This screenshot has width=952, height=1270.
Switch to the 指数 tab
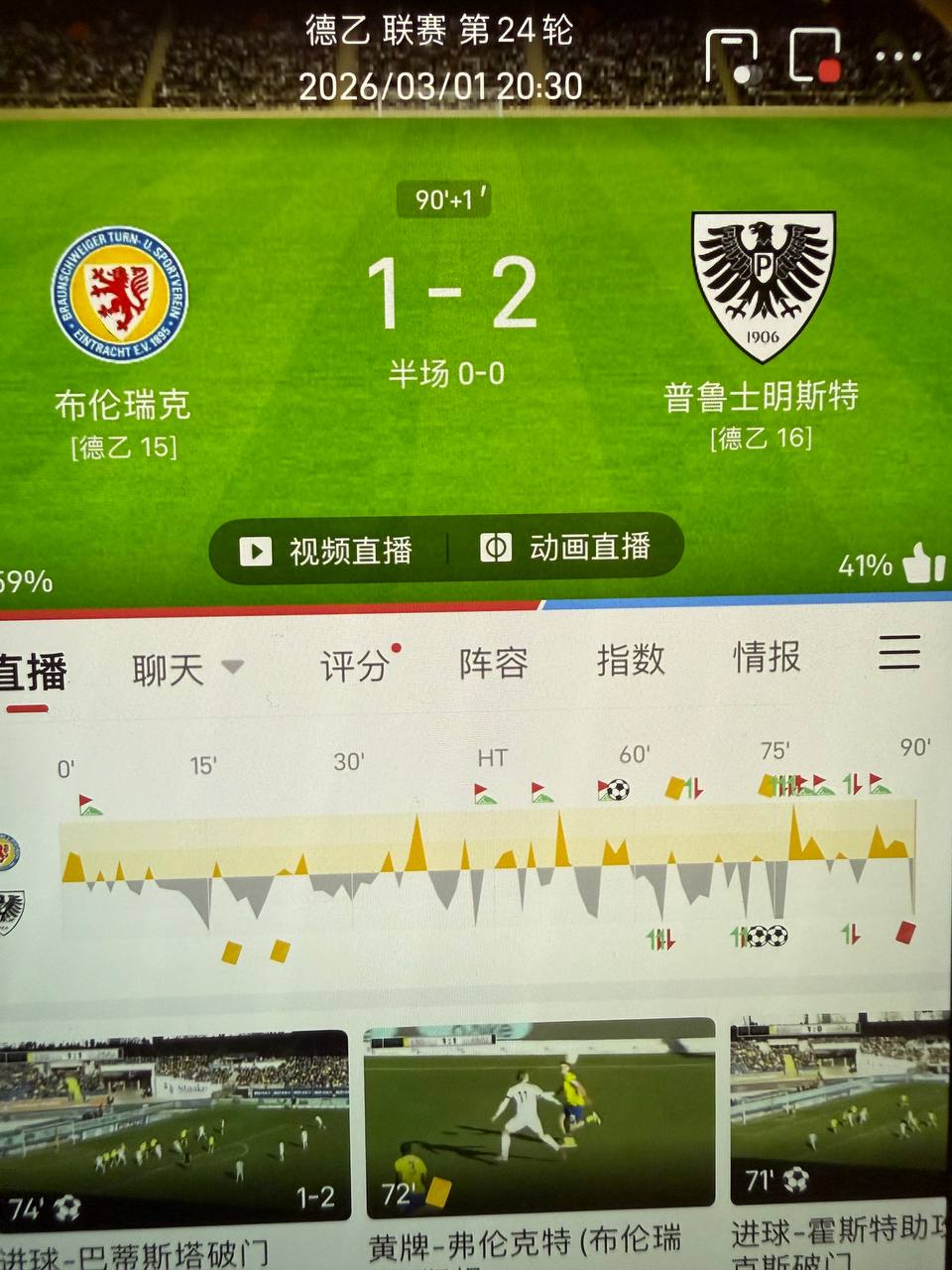click(630, 660)
